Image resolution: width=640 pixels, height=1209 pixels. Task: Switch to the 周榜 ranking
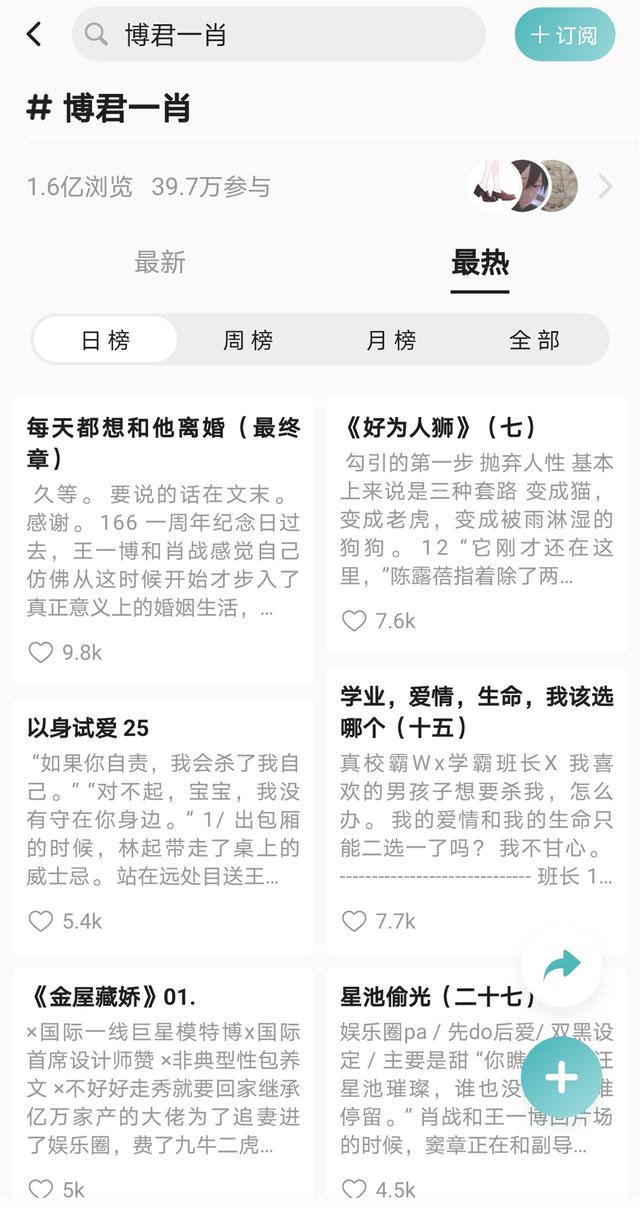[x=248, y=340]
